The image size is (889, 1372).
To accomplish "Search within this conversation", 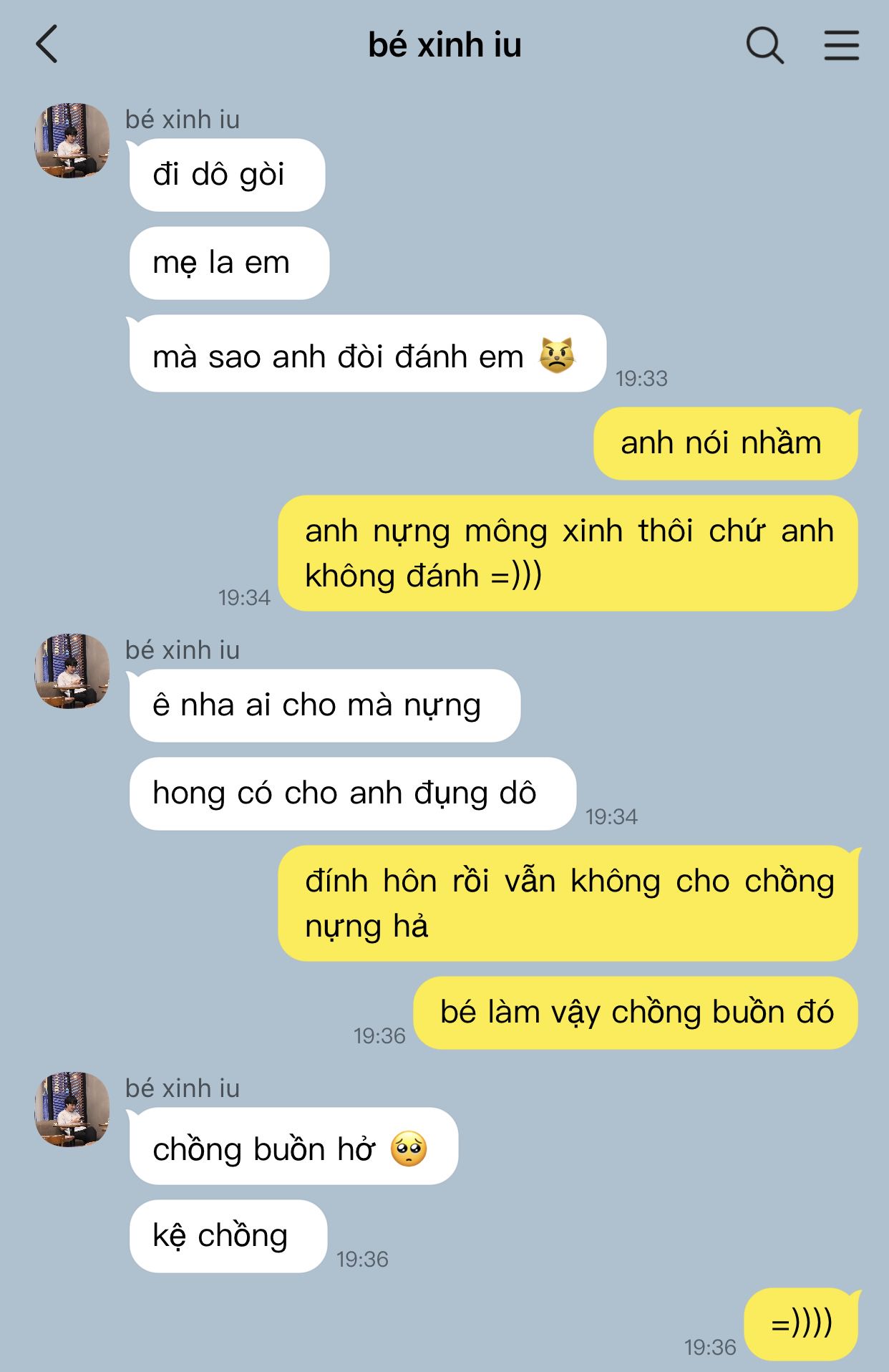I will (x=764, y=46).
